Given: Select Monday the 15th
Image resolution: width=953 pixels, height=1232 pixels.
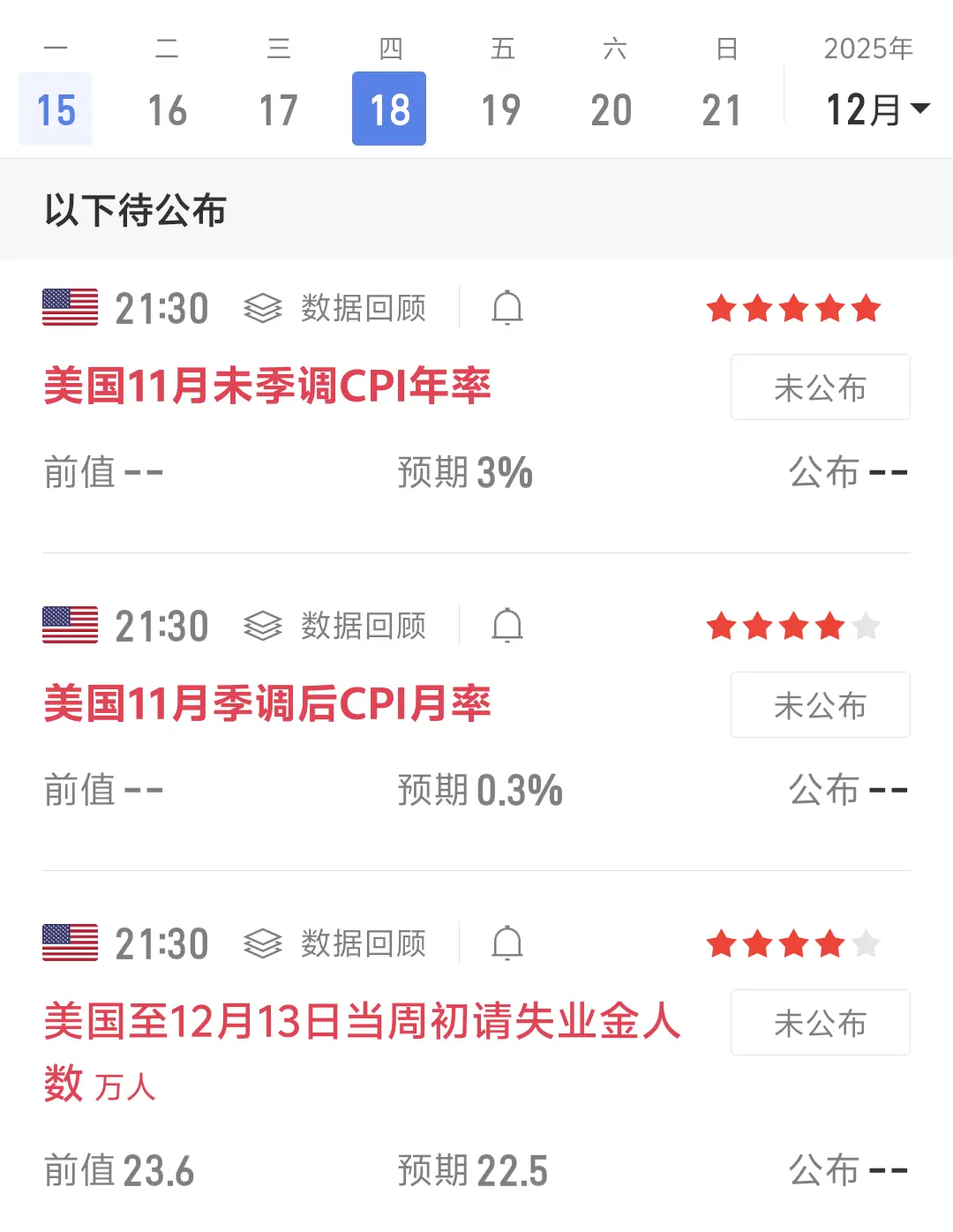Looking at the screenshot, I should click(56, 109).
